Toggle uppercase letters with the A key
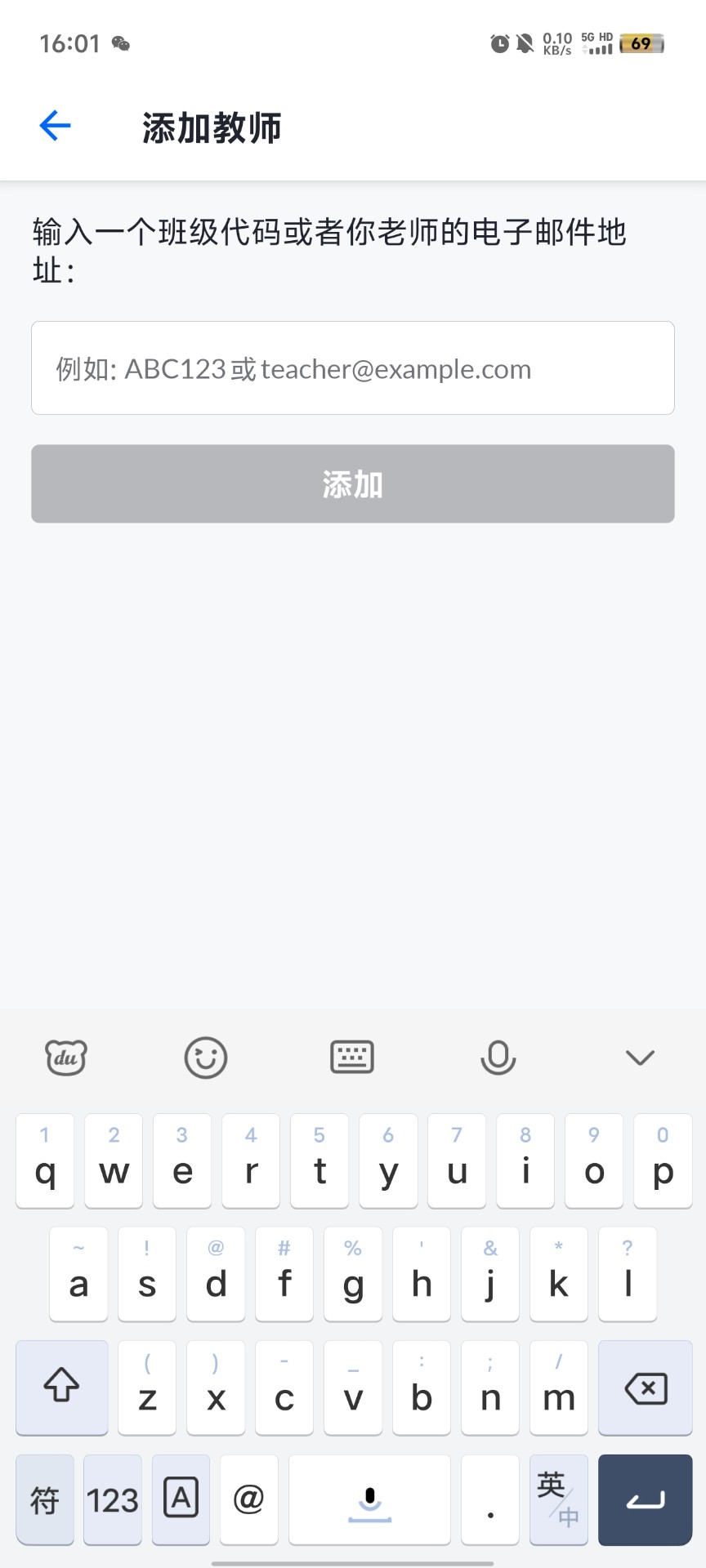Screen dimensions: 706x1568 click(181, 1499)
